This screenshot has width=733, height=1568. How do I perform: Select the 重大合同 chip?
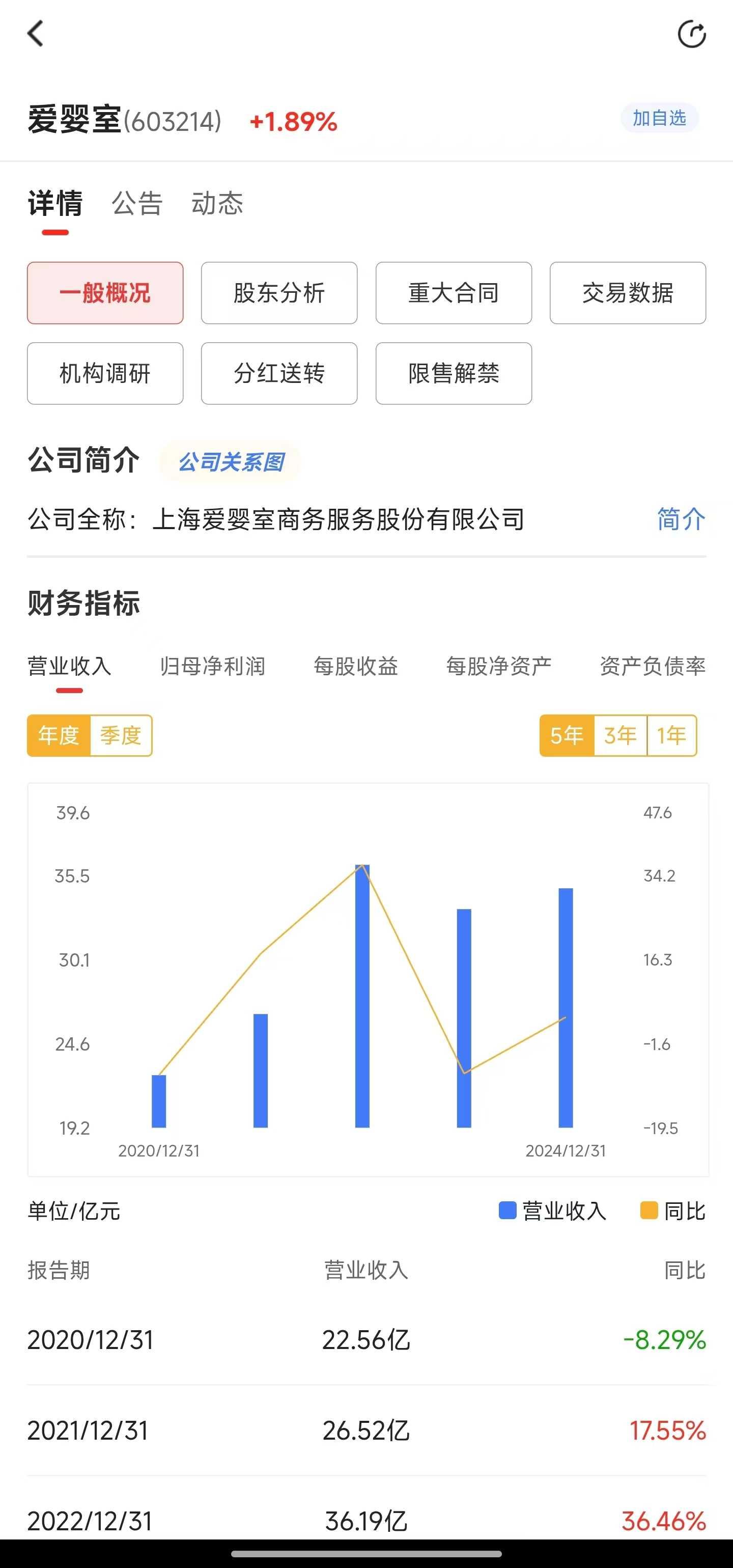453,293
